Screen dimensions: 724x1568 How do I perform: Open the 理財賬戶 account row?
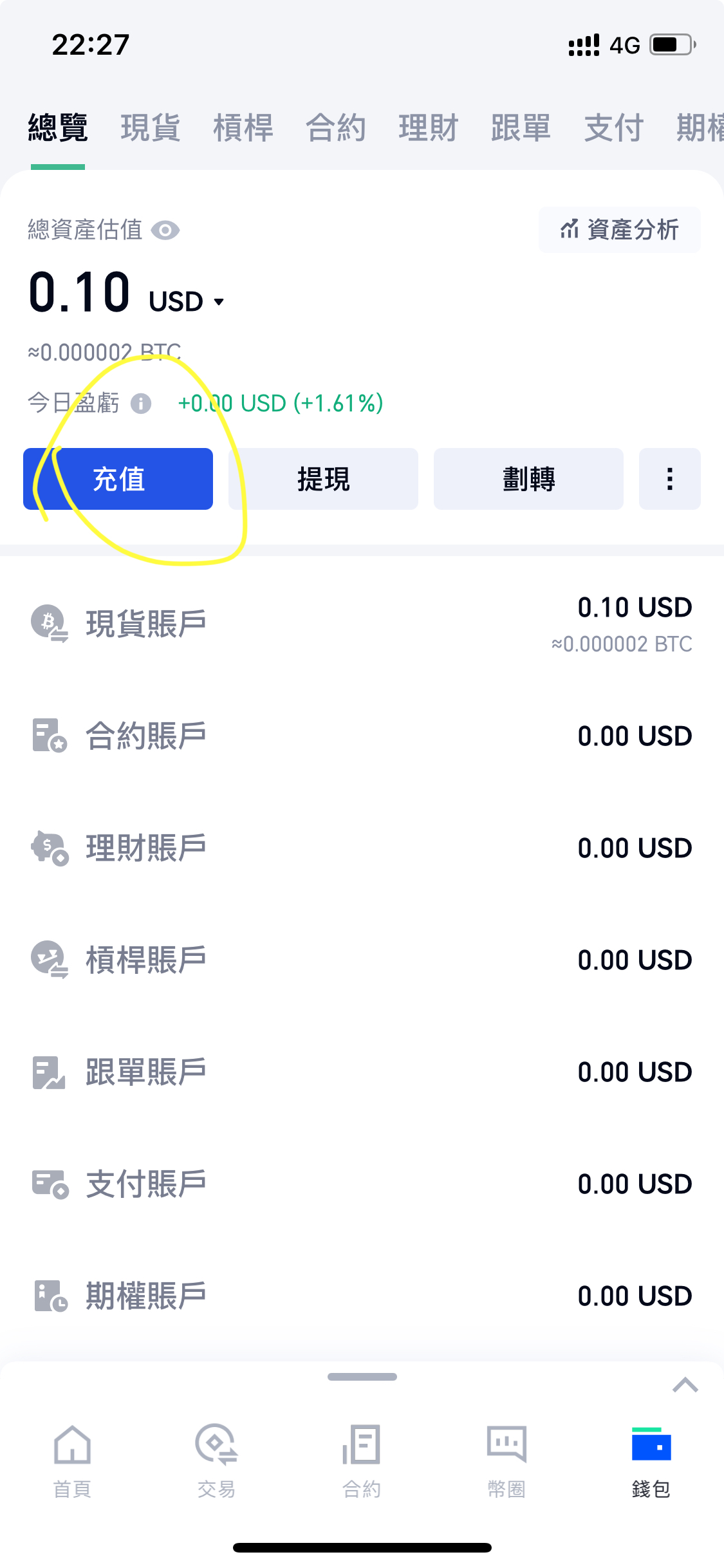[x=362, y=848]
